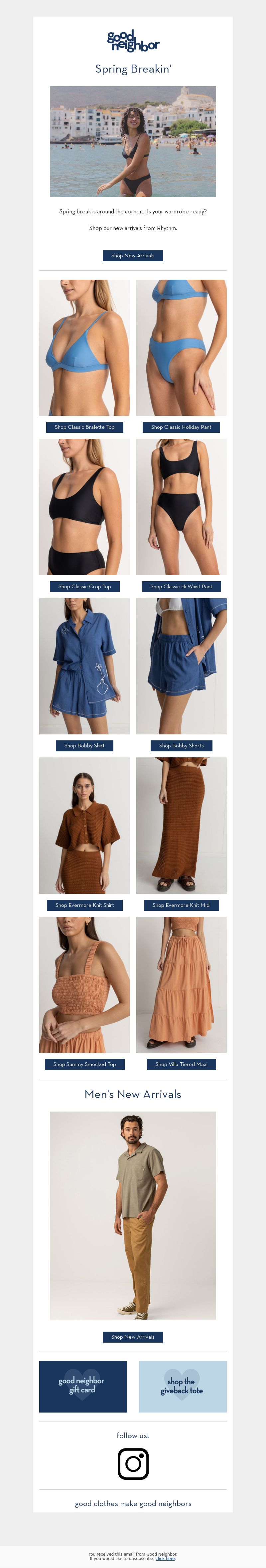Open Shop Villa Tiered Maxi
This screenshot has height=1568, width=266.
181,1065
